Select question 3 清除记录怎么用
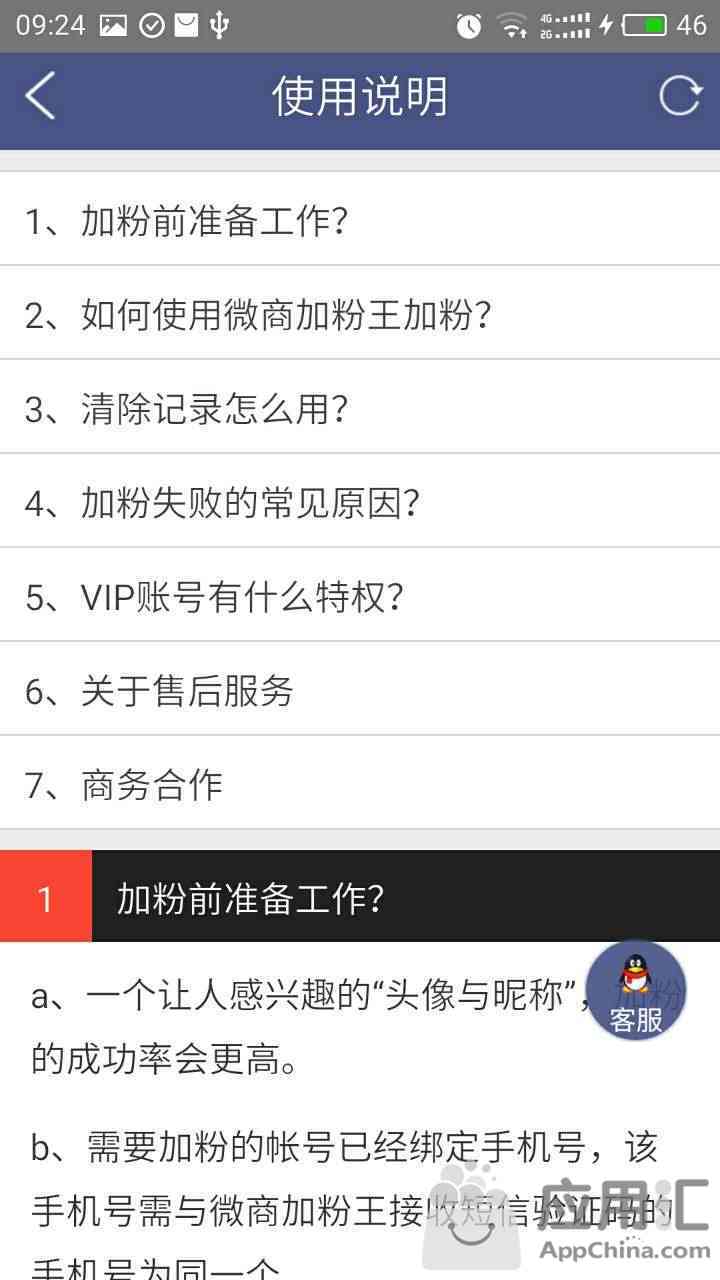 pos(360,407)
